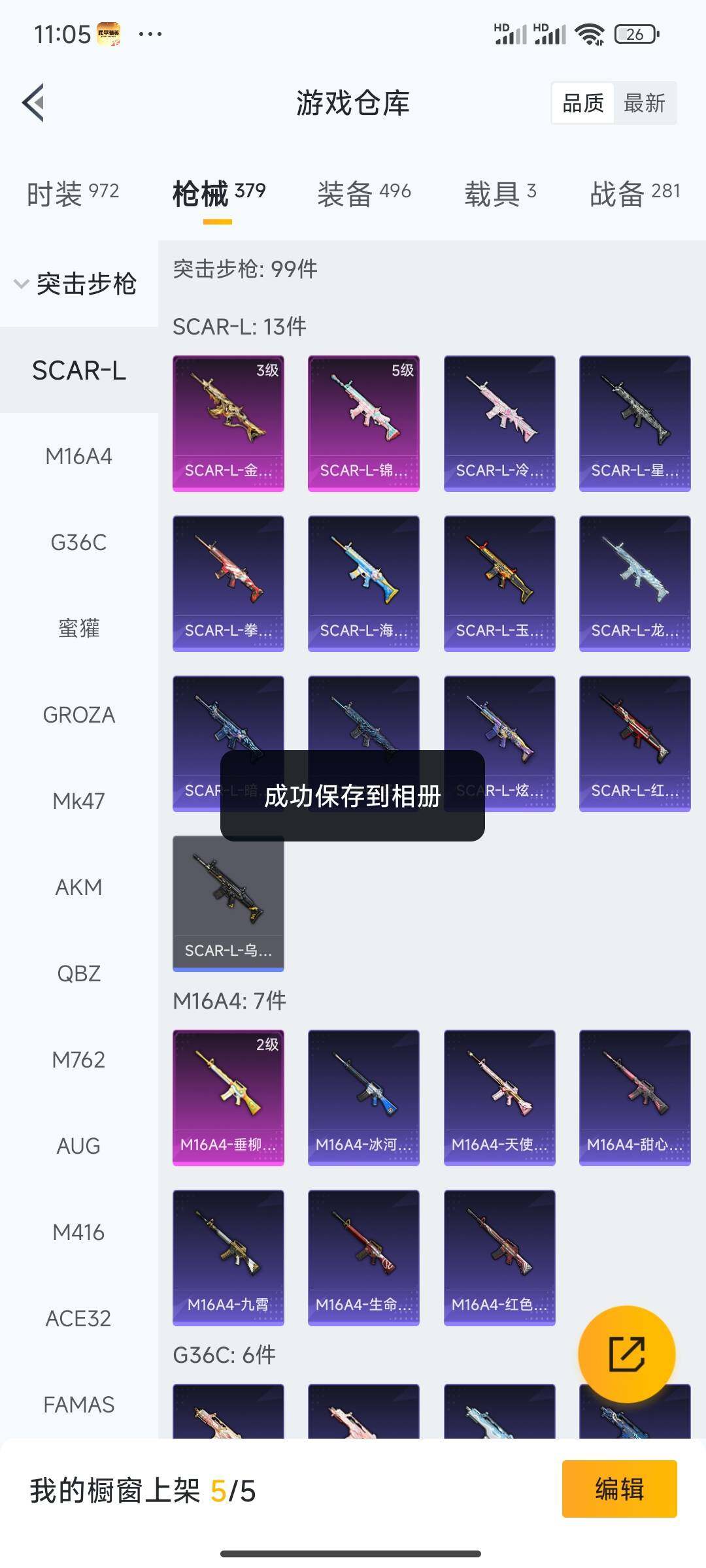The image size is (706, 1568).
Task: Open the M16A4-九霄 skin tile
Action: [x=228, y=1258]
